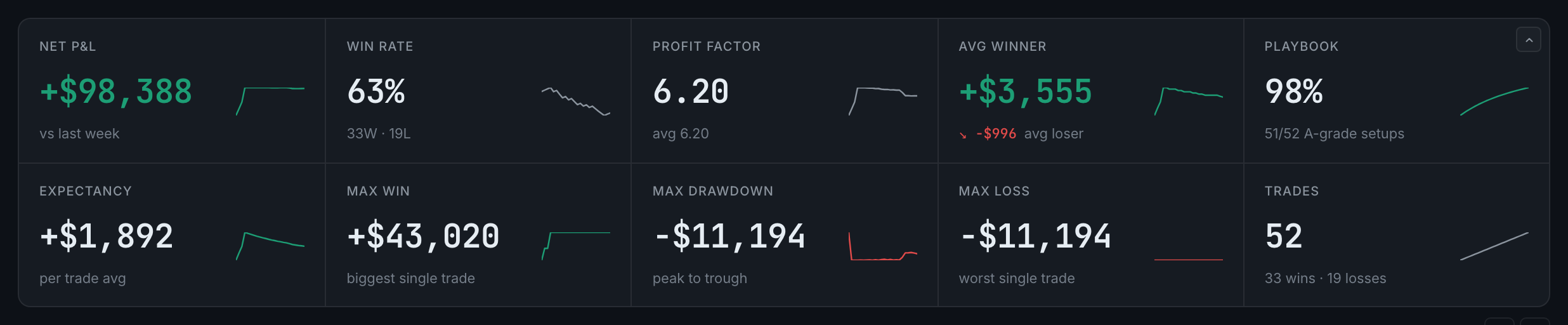Open the Net P&L card
This screenshot has height=325, width=1568.
coord(172,91)
